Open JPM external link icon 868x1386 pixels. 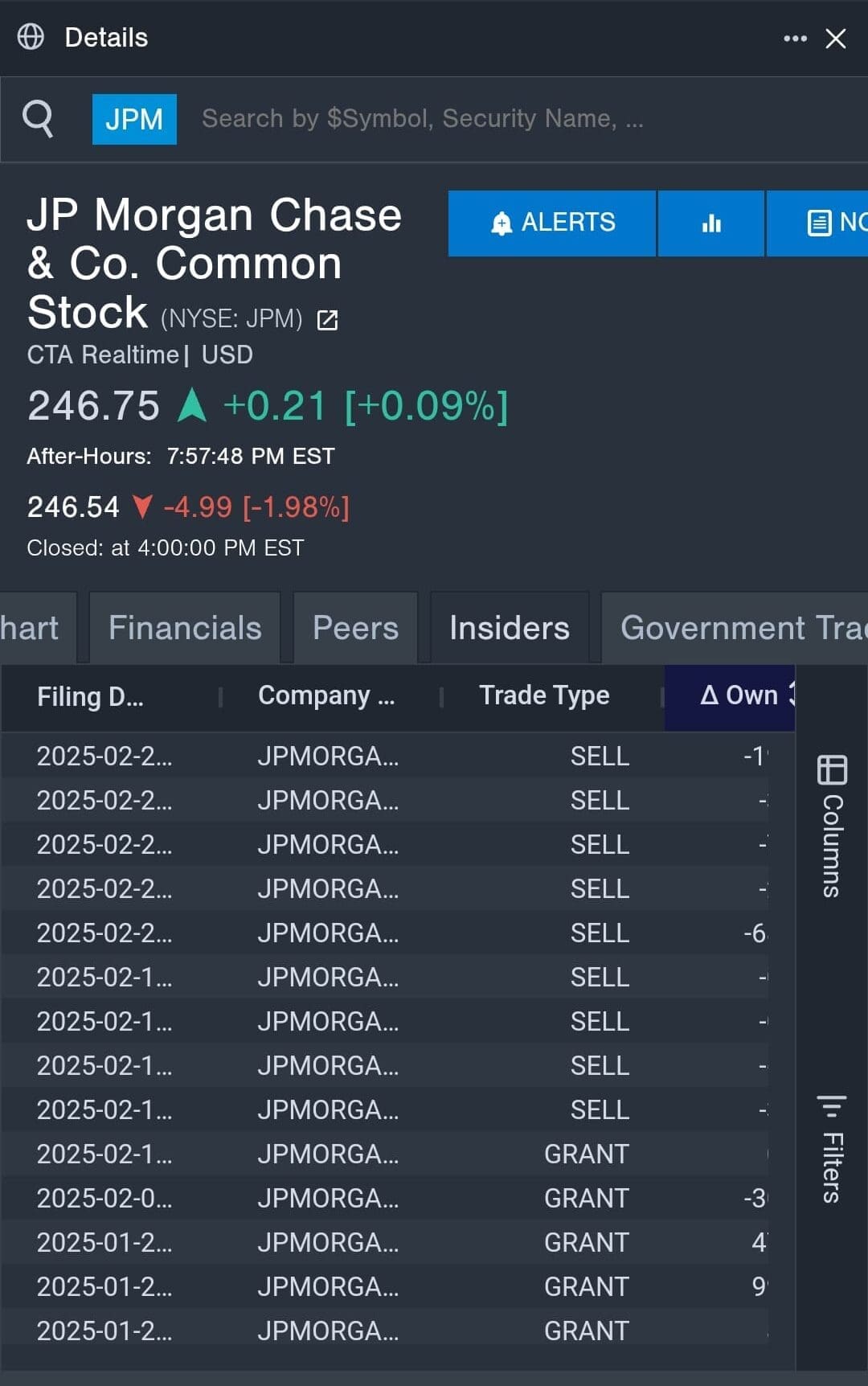pos(327,320)
